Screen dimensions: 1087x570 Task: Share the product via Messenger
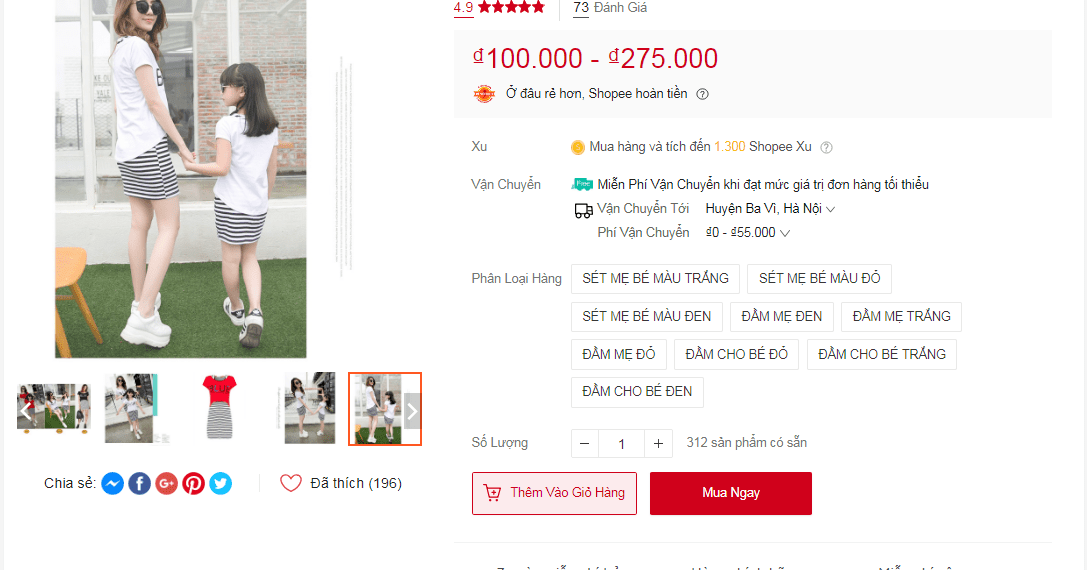tap(113, 484)
